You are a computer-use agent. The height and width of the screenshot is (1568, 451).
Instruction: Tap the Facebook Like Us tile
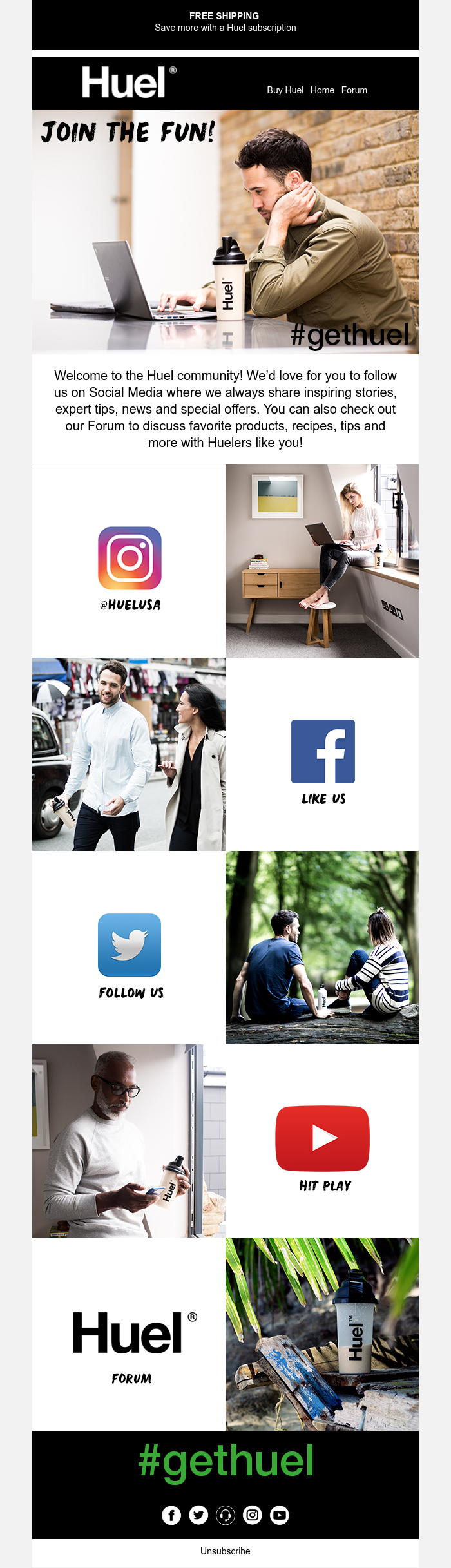coord(323,755)
